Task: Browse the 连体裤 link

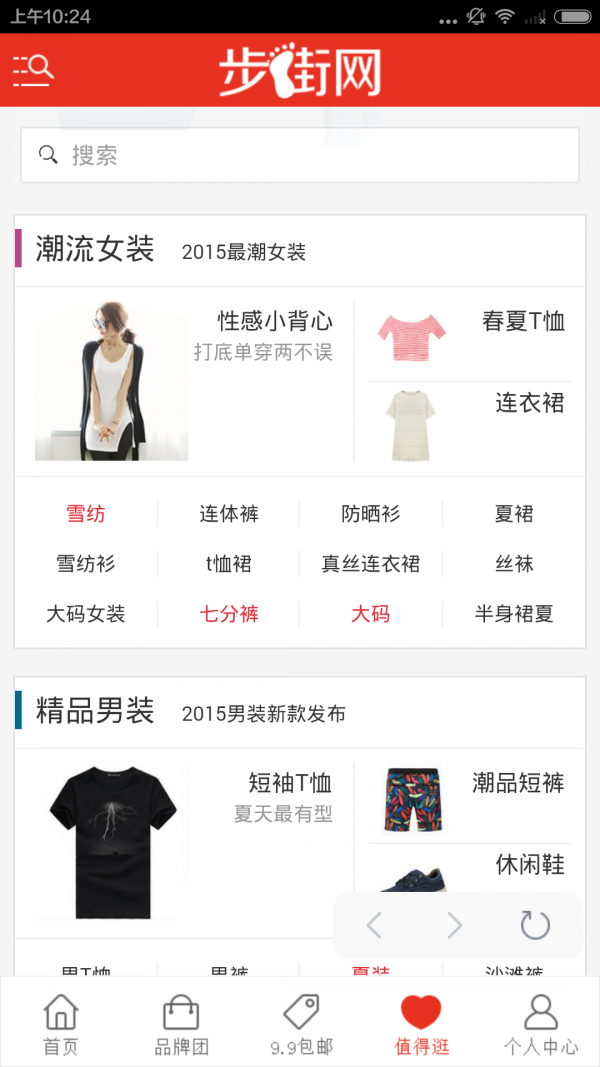Action: (x=229, y=514)
